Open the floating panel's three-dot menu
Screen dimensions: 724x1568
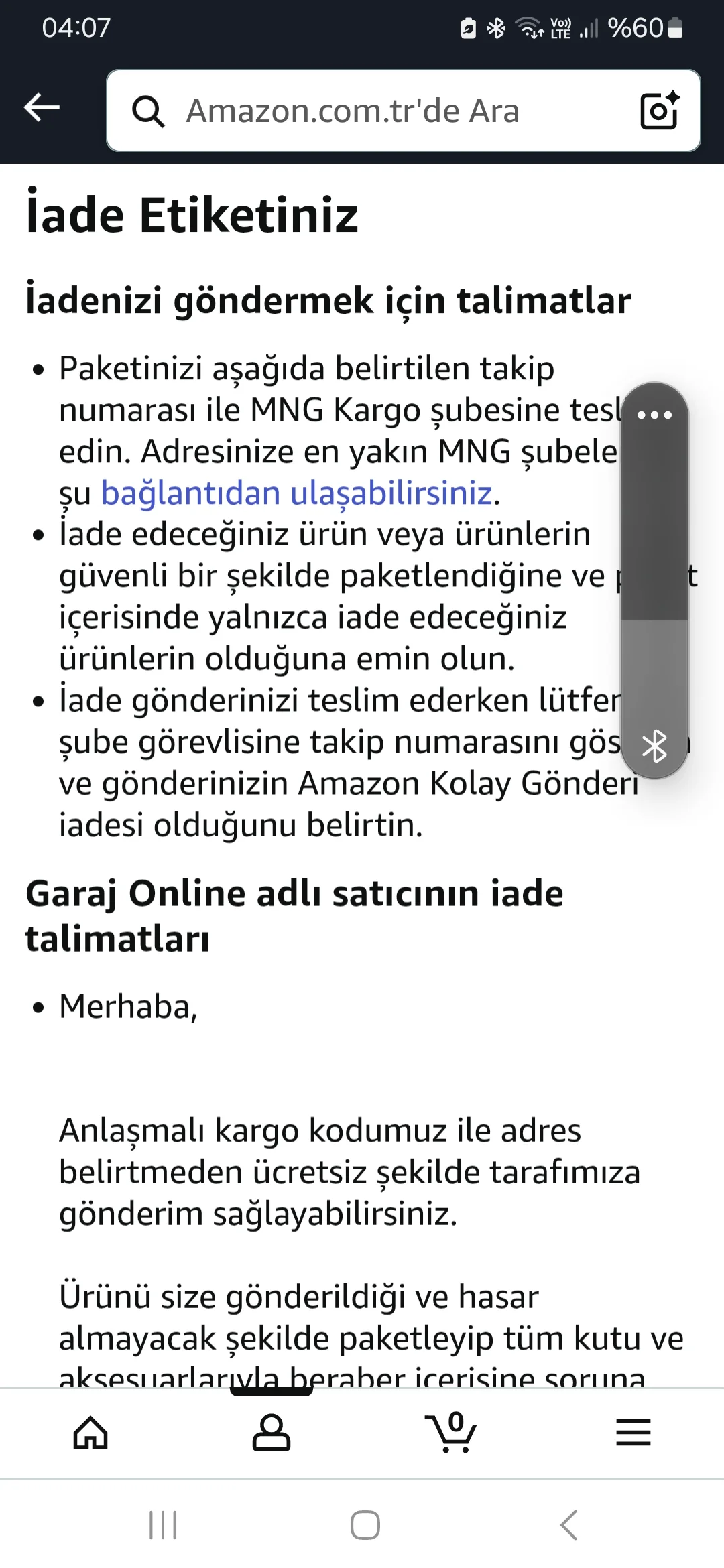tap(654, 415)
